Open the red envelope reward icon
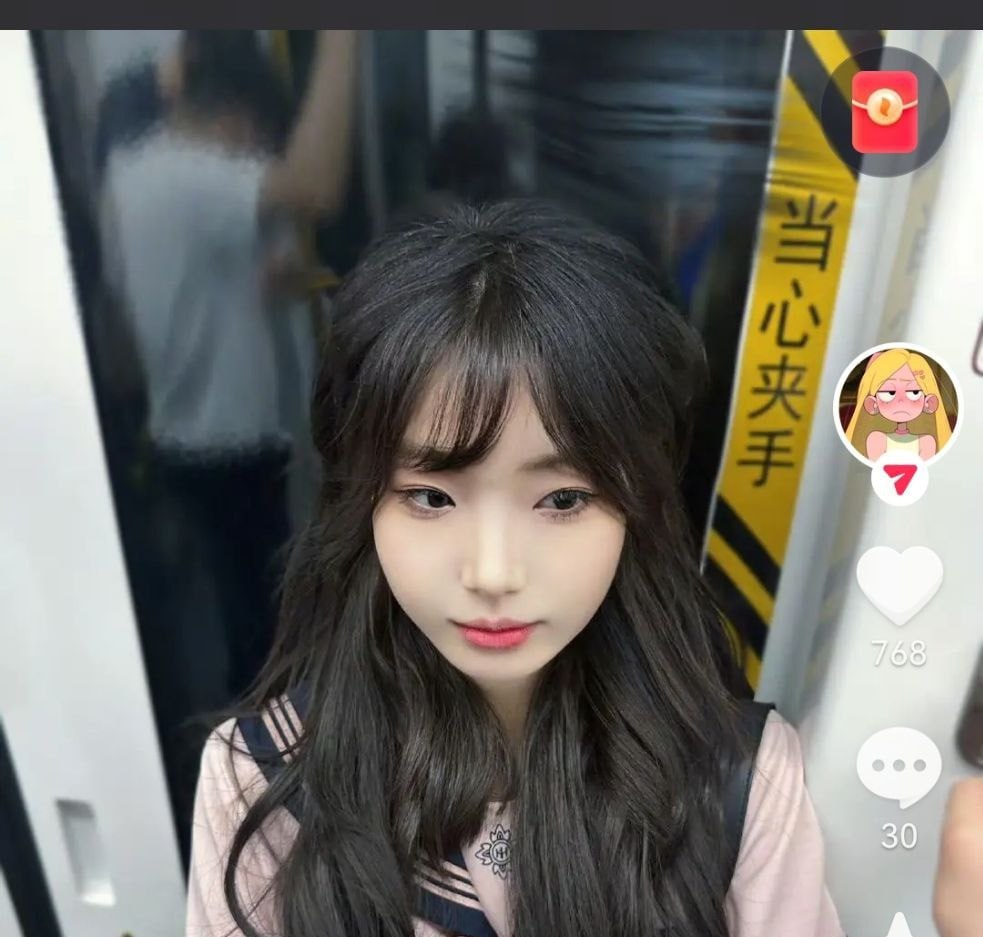The width and height of the screenshot is (983, 937). pyautogui.click(x=884, y=112)
